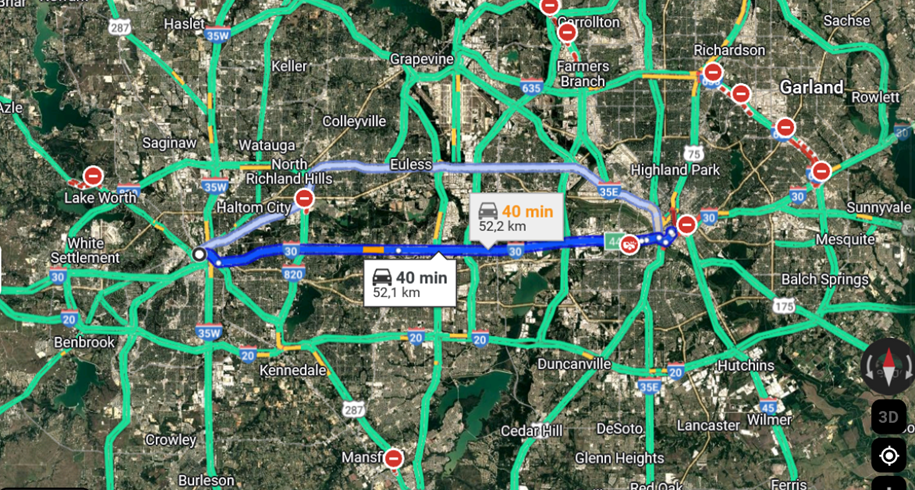915x490 pixels.
Task: Check the road closure marker near Mansfield
Action: [x=394, y=458]
